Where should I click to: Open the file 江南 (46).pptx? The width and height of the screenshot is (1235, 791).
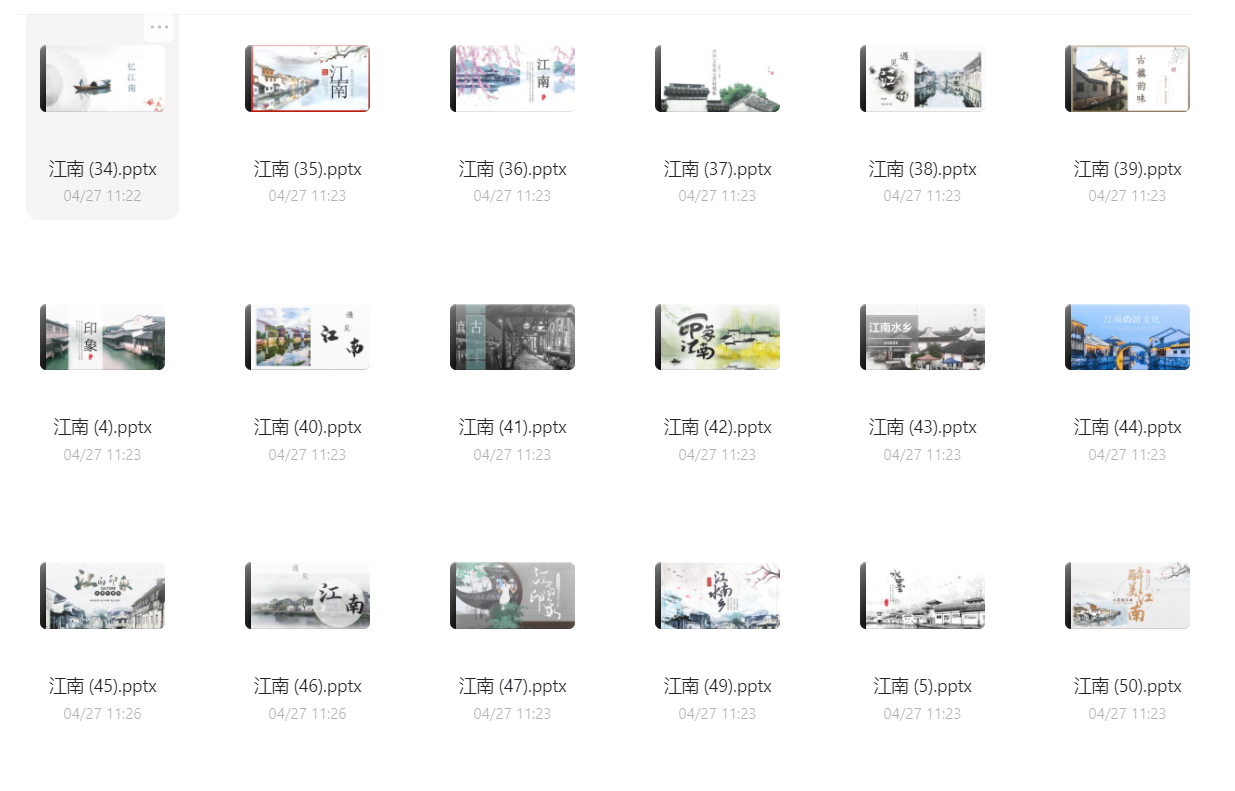[308, 596]
